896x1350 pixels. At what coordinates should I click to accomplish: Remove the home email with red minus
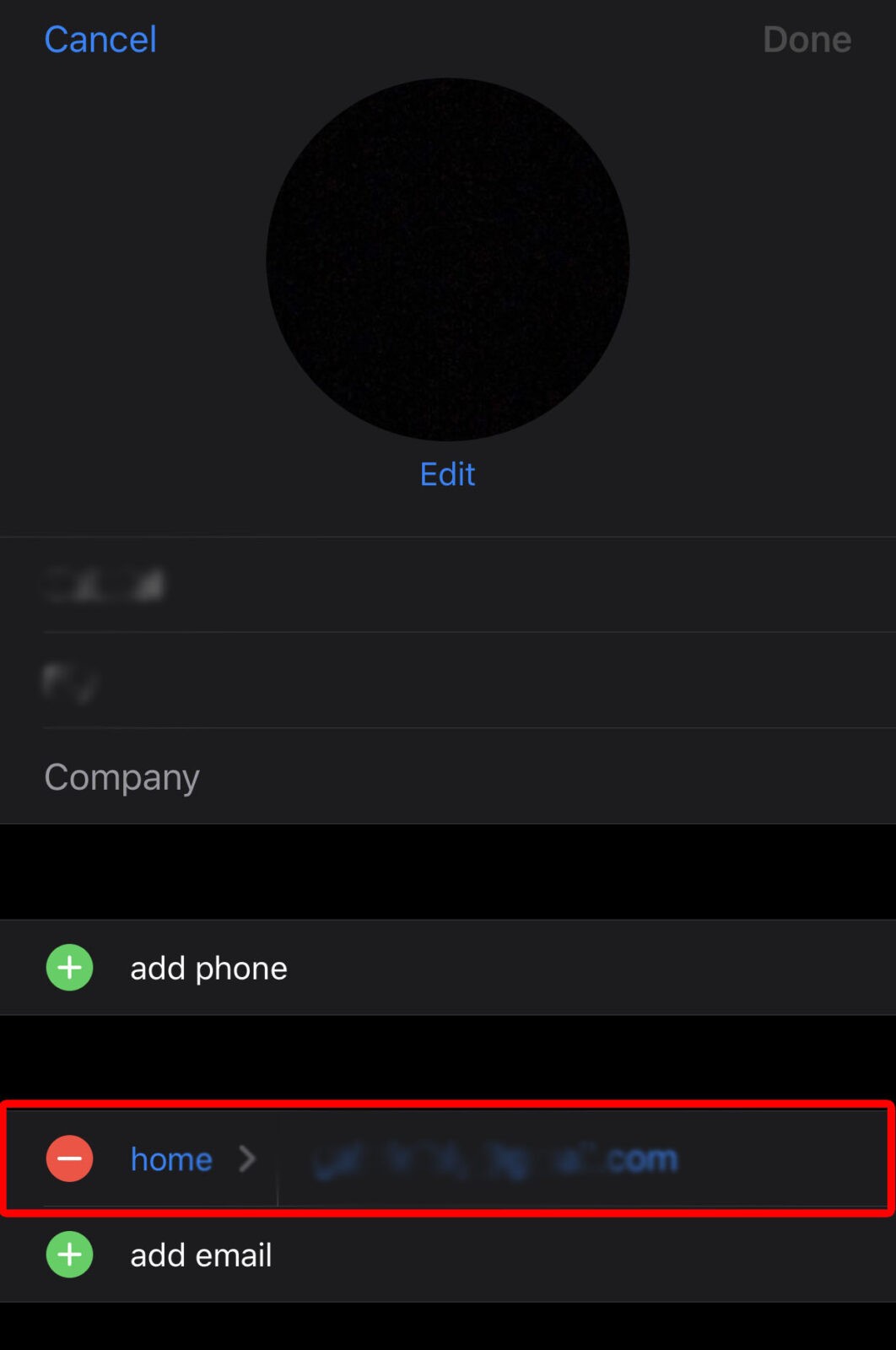(x=69, y=1158)
